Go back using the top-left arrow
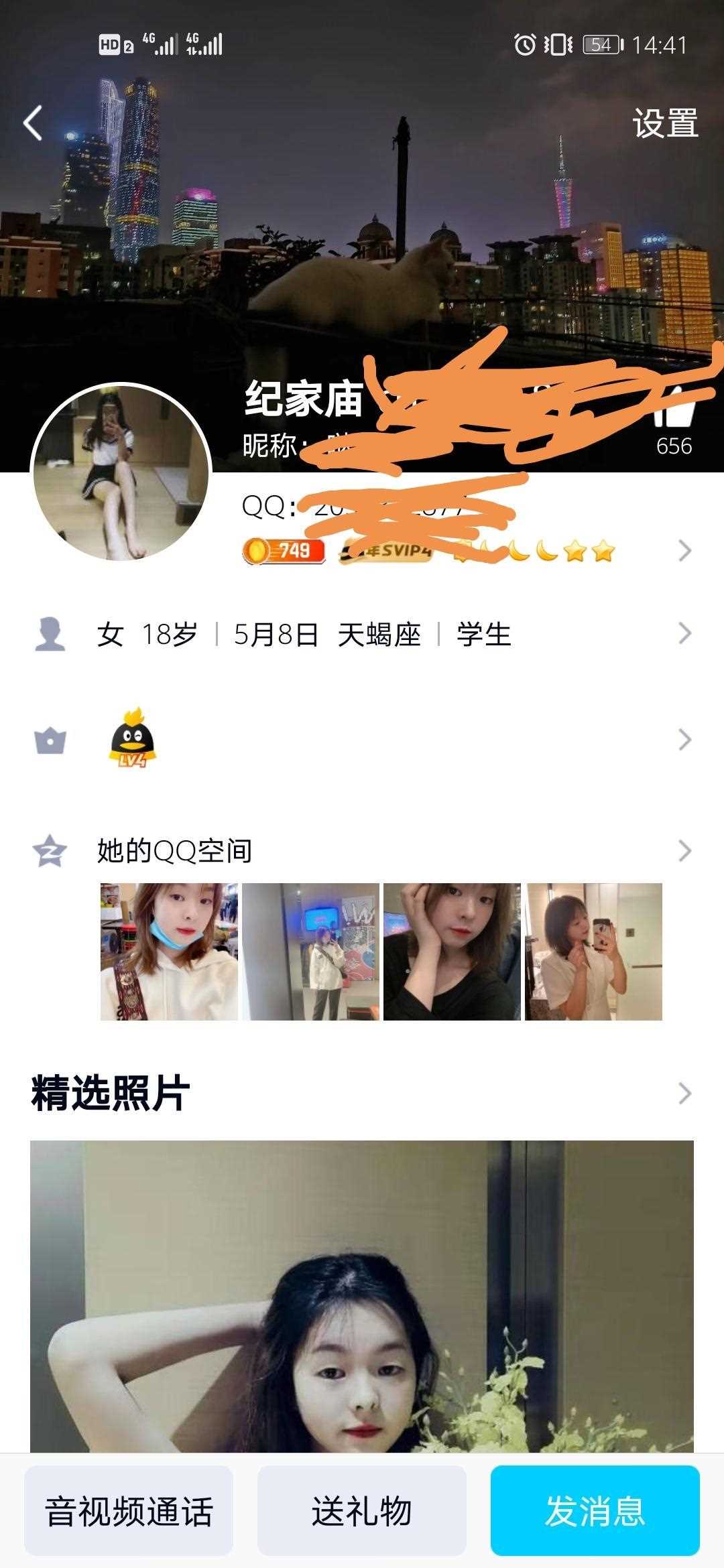Screen dimensions: 724x1568 (x=33, y=123)
